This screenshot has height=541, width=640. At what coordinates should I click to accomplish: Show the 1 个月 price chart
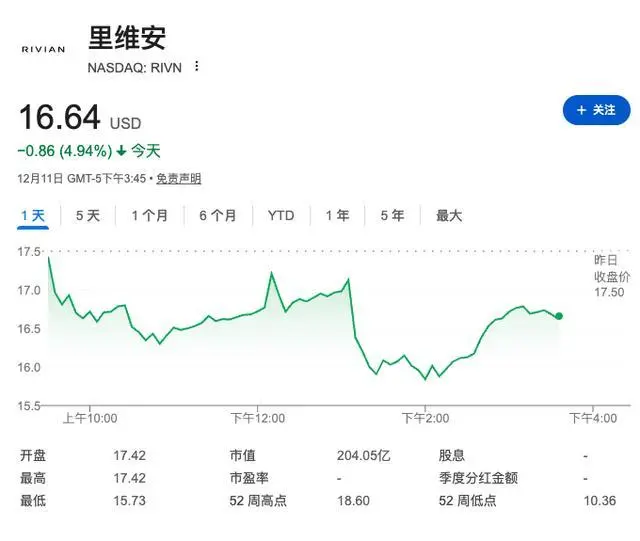(149, 215)
